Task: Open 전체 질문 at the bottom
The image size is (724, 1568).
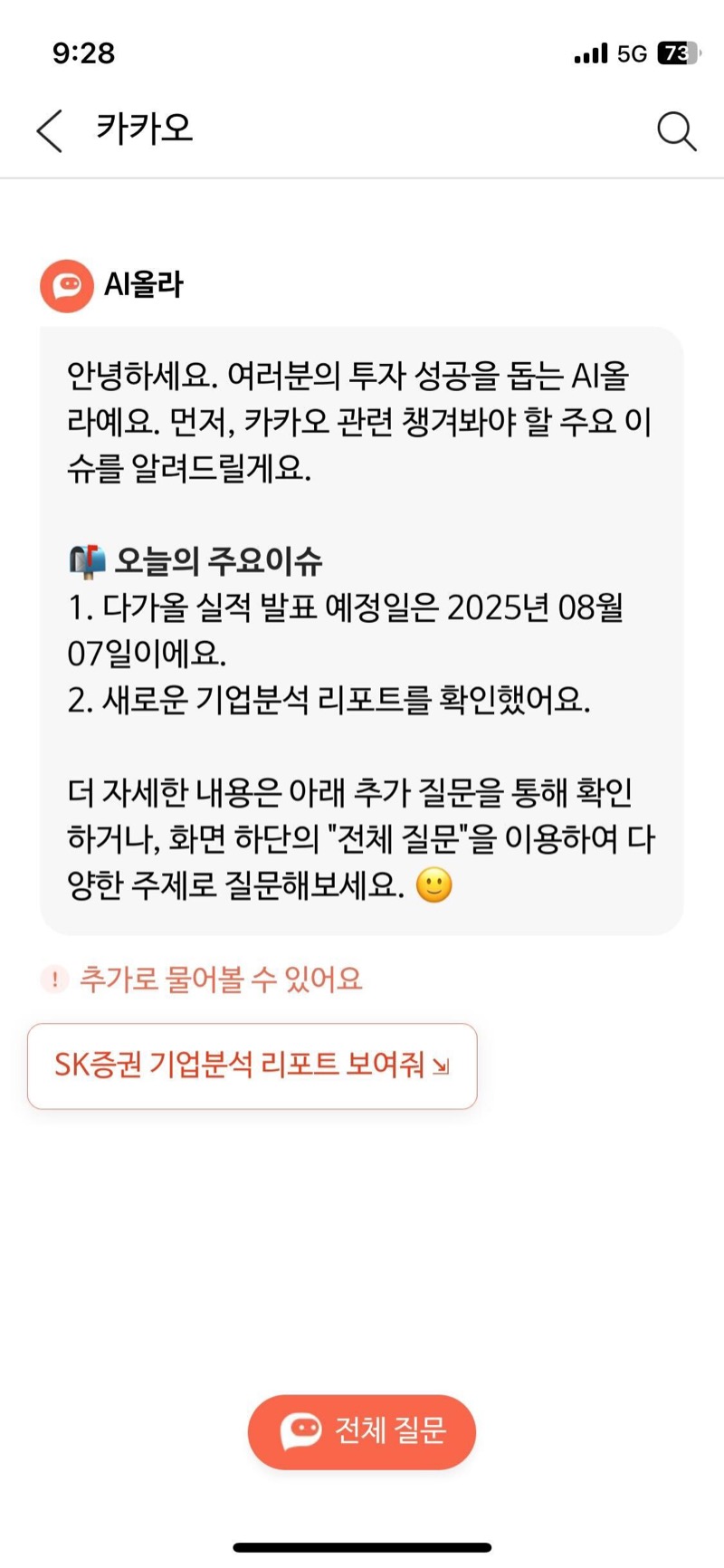Action: [x=361, y=1432]
